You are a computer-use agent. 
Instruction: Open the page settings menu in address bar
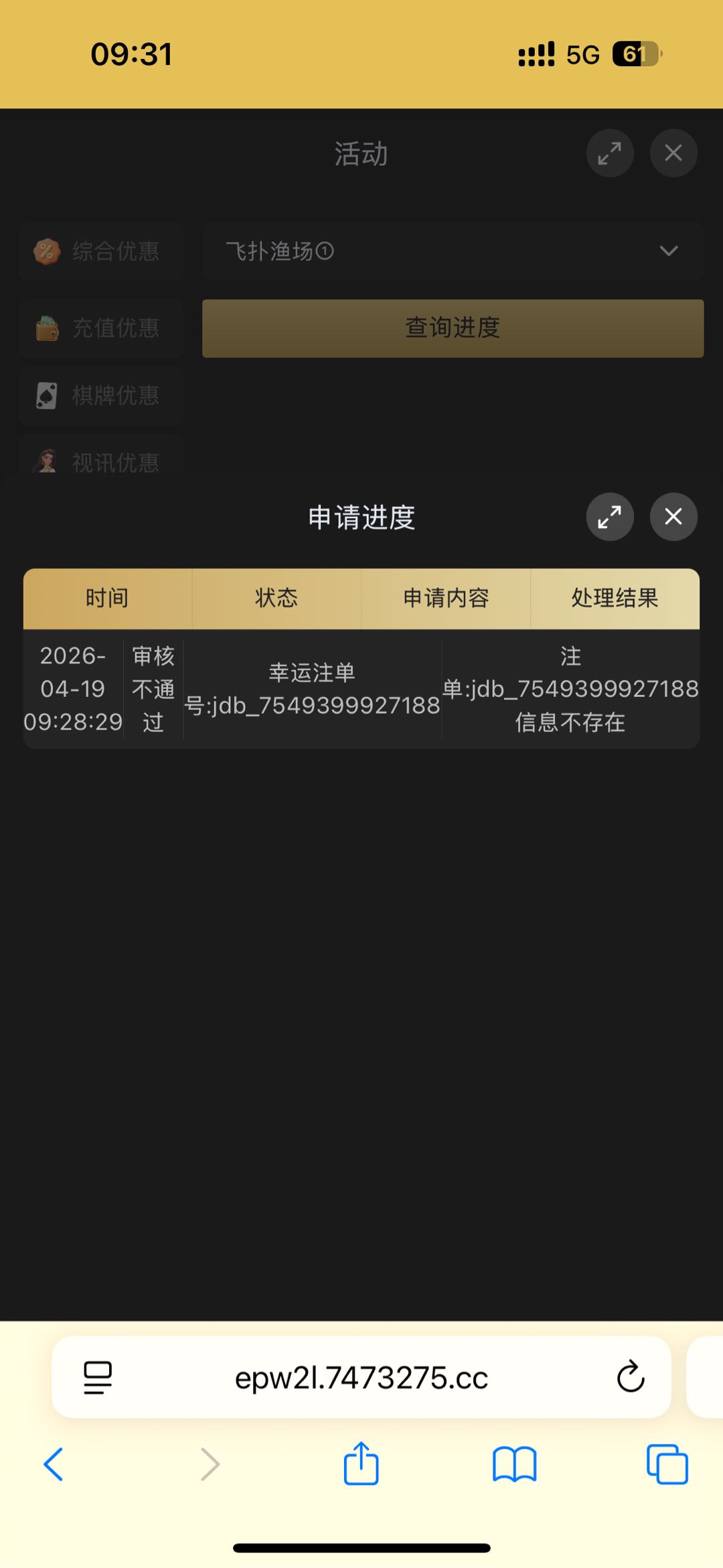(x=98, y=1378)
